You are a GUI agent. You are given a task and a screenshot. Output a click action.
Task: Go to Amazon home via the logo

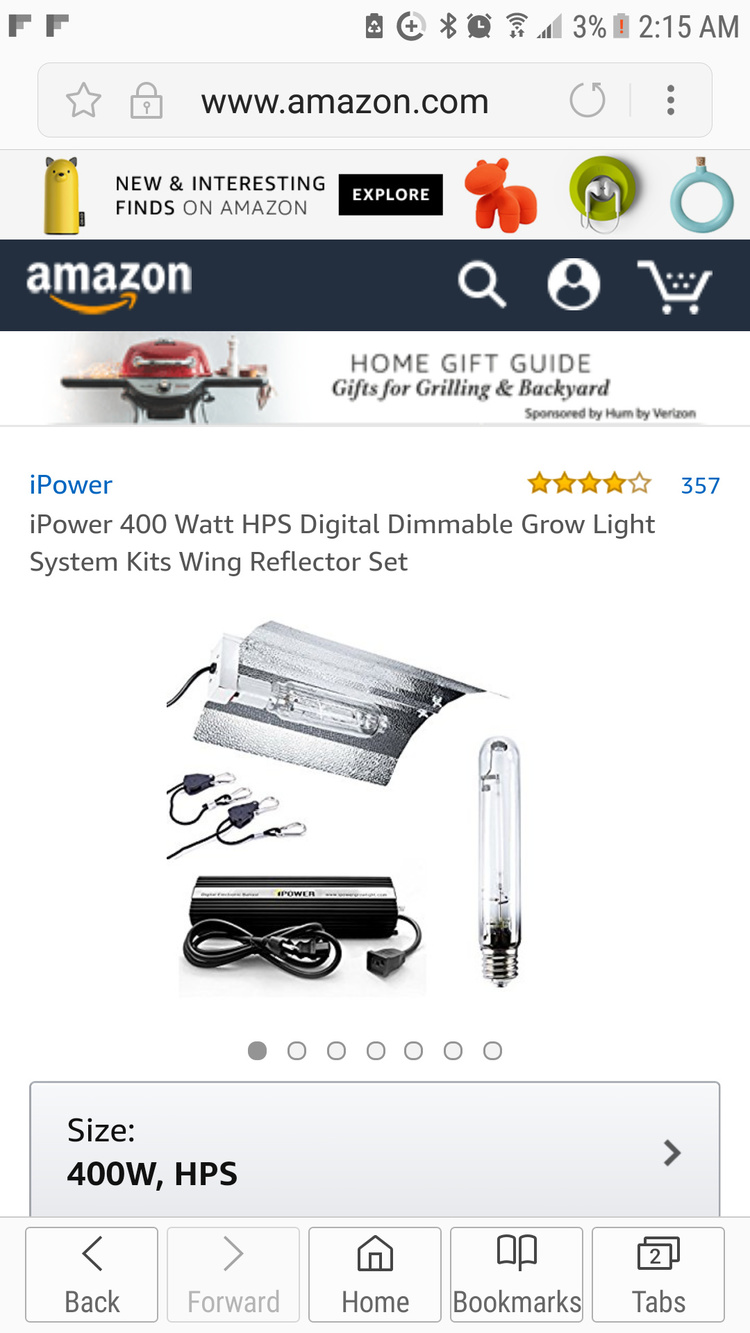point(108,284)
